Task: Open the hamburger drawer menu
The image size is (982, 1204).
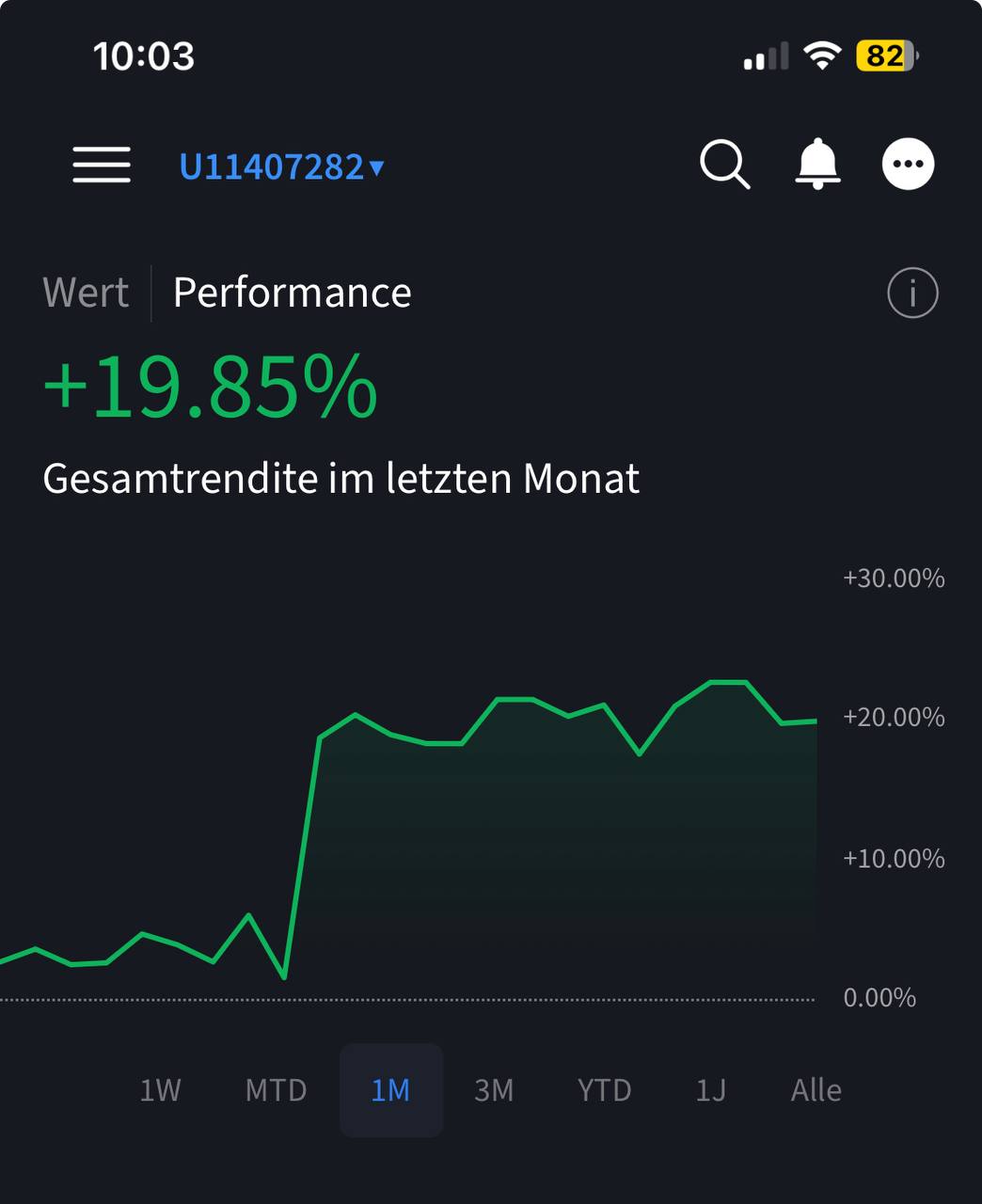Action: pos(102,166)
